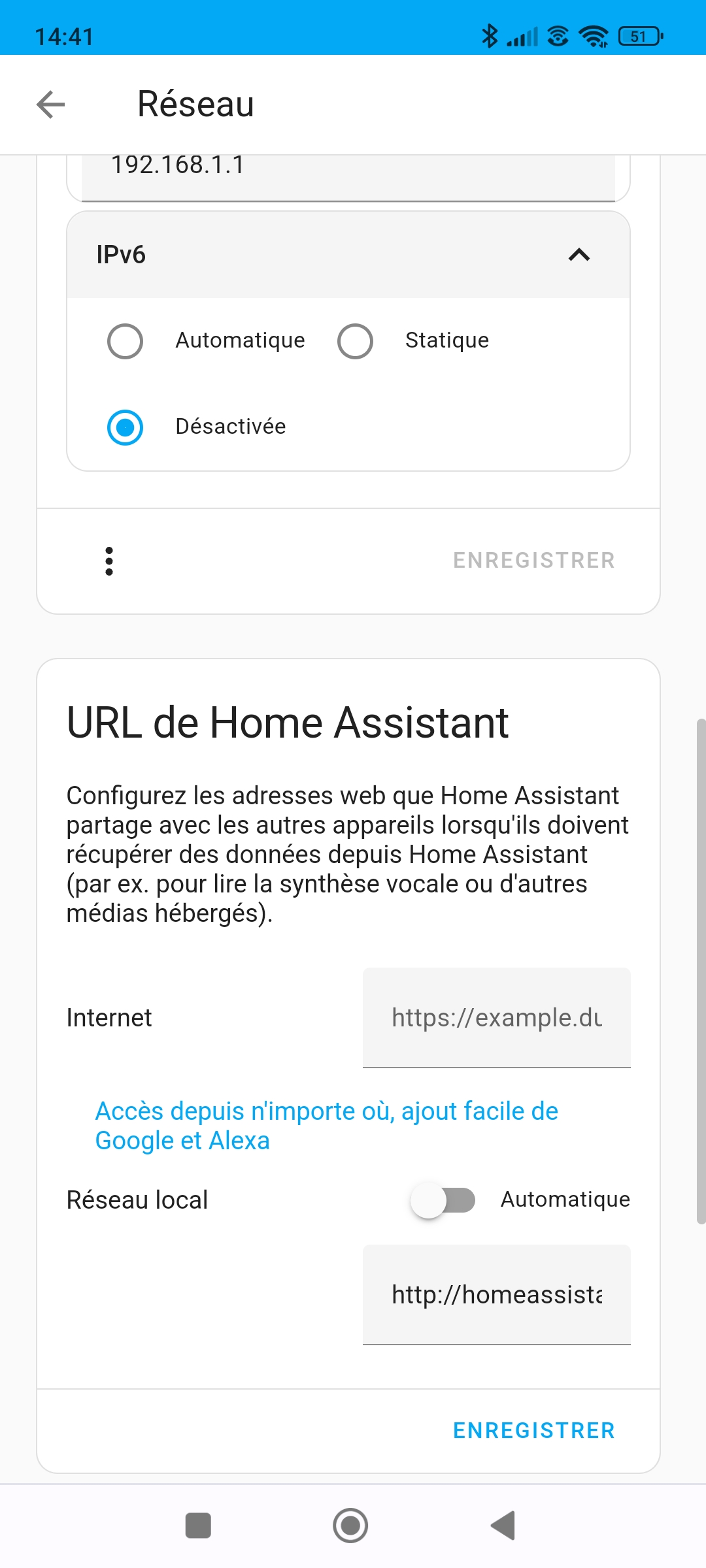The image size is (706, 1568).
Task: Select Statique for IPv6
Action: [355, 341]
